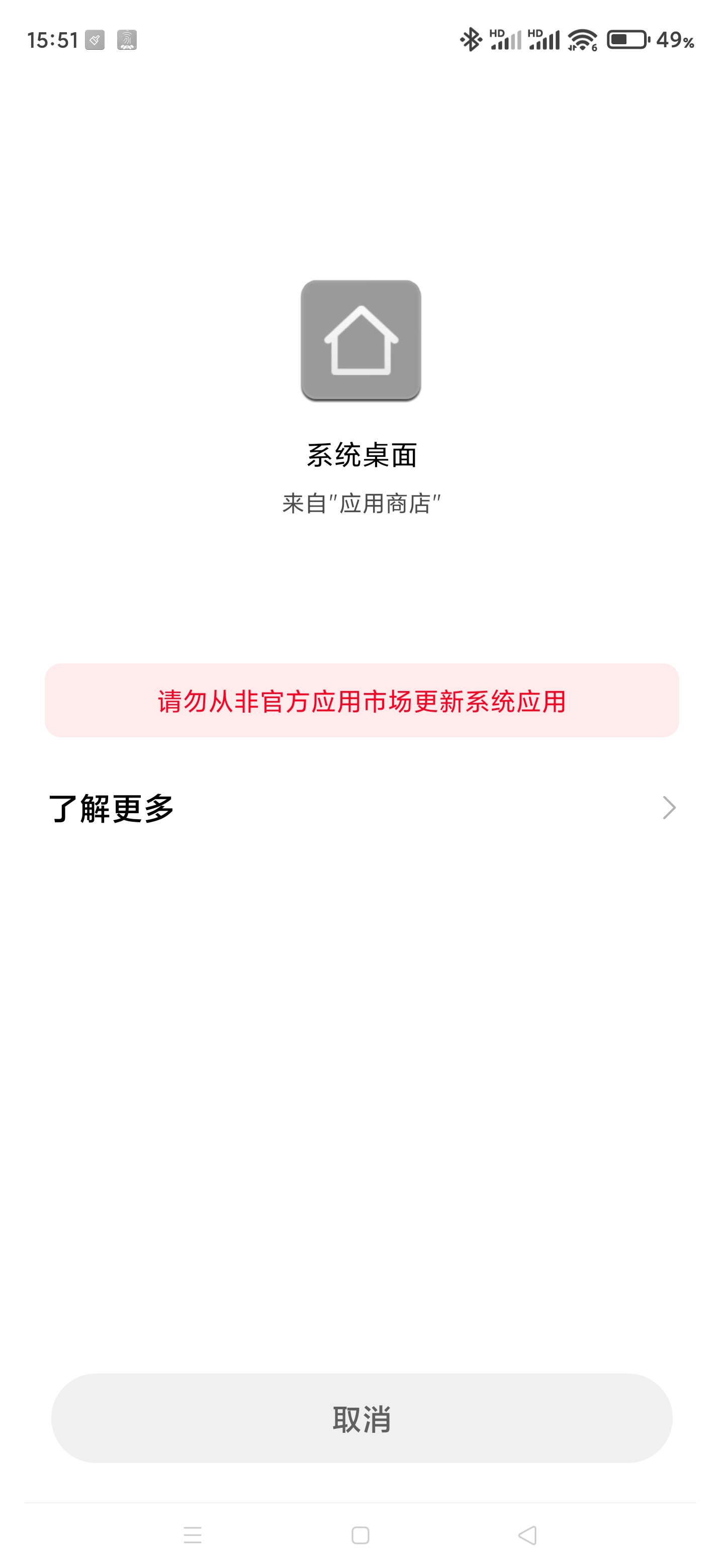Image resolution: width=724 pixels, height=1568 pixels.
Task: Open the 了解更多 row
Action: (x=361, y=808)
